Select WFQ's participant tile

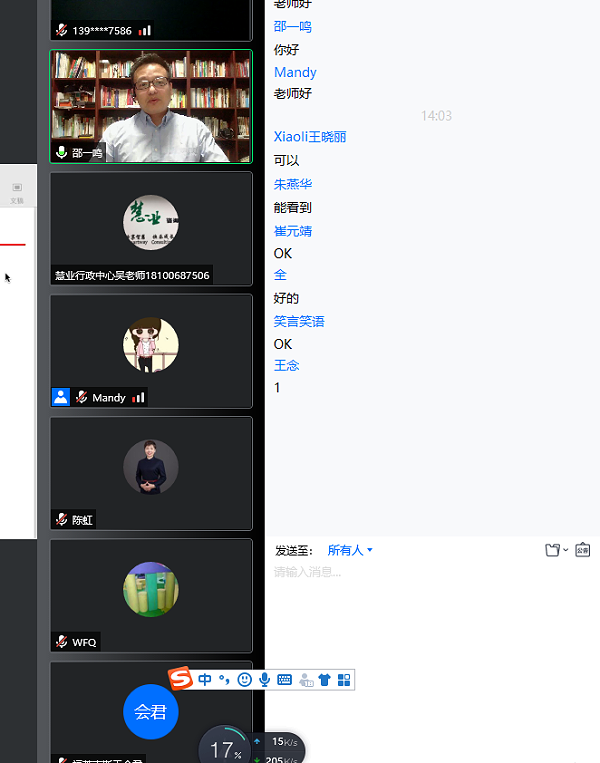tap(151, 595)
